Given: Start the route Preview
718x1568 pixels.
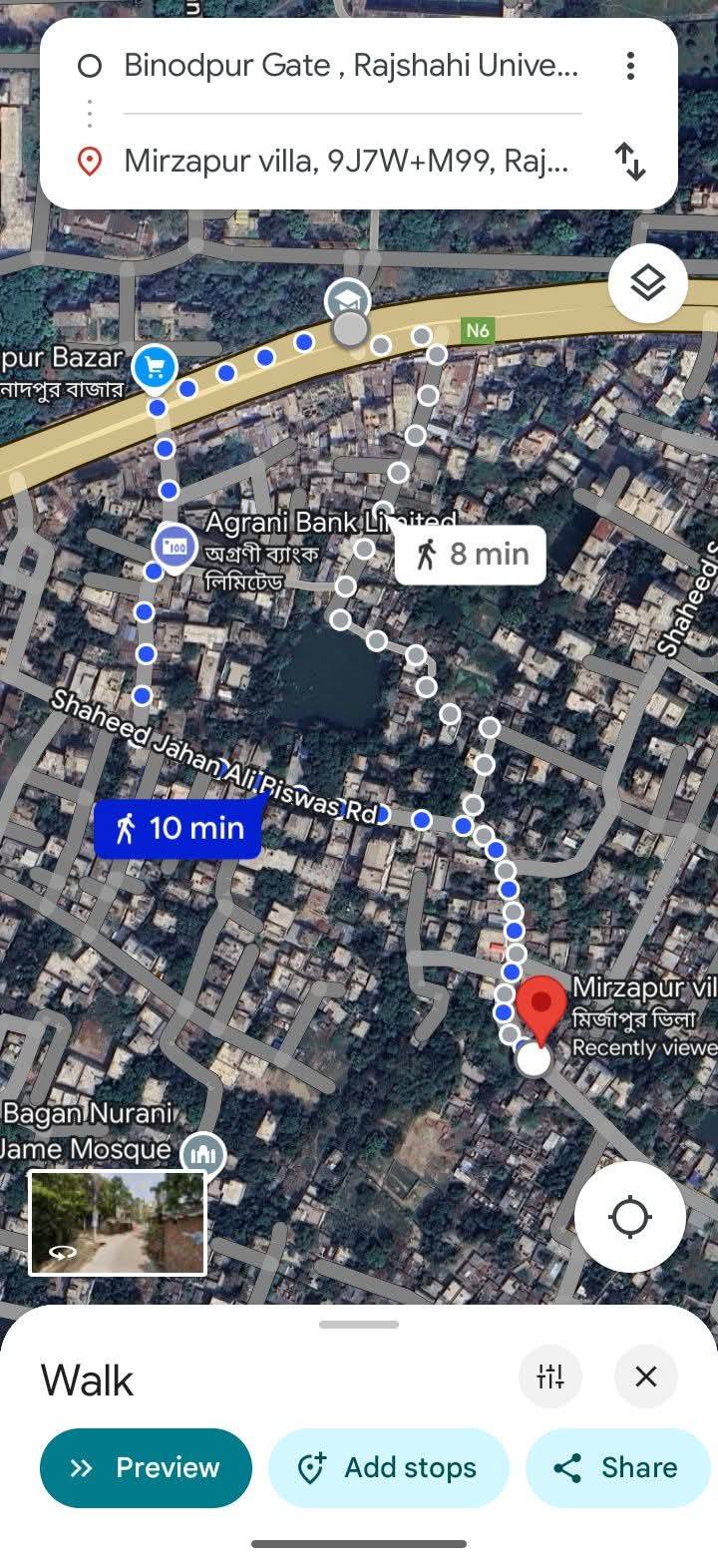Looking at the screenshot, I should 146,1467.
